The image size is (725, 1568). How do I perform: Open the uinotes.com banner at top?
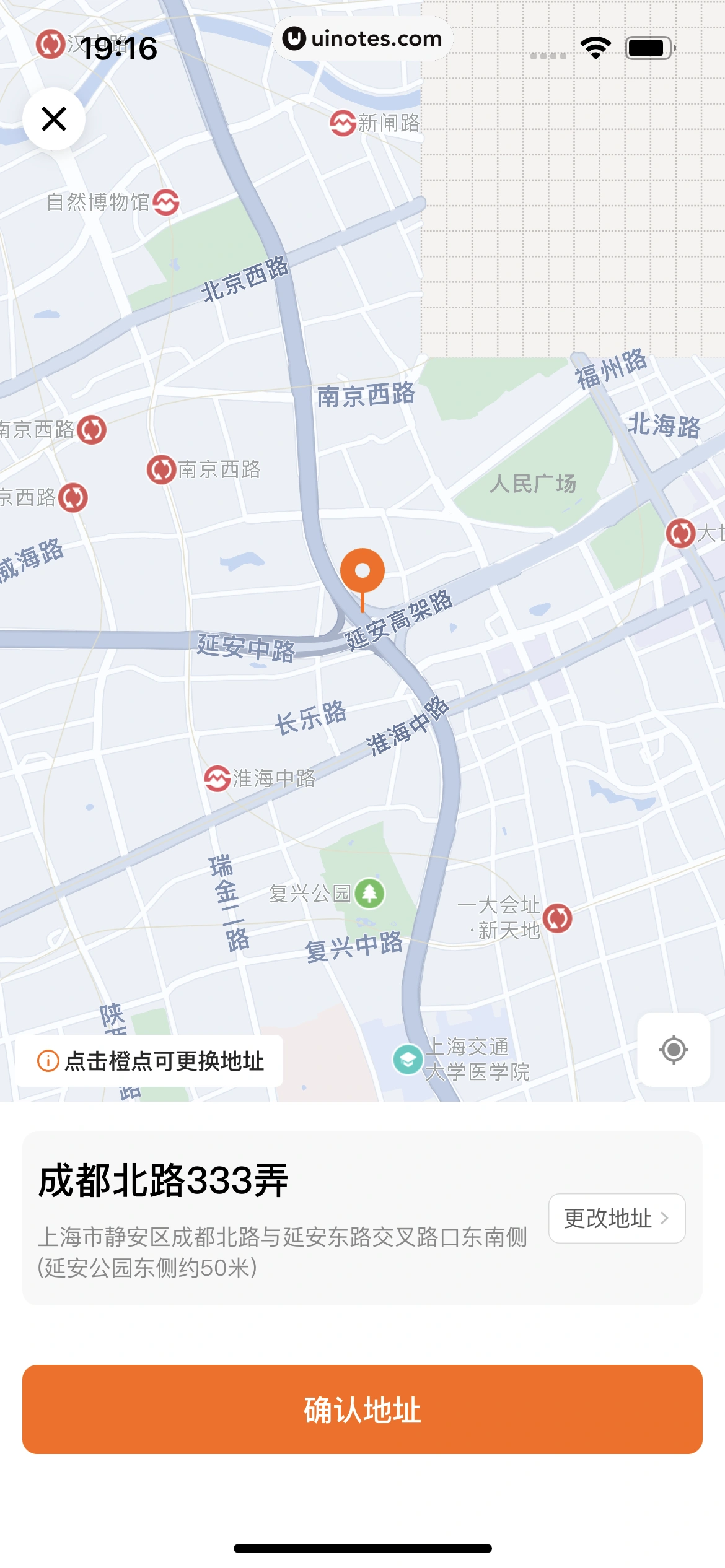362,39
